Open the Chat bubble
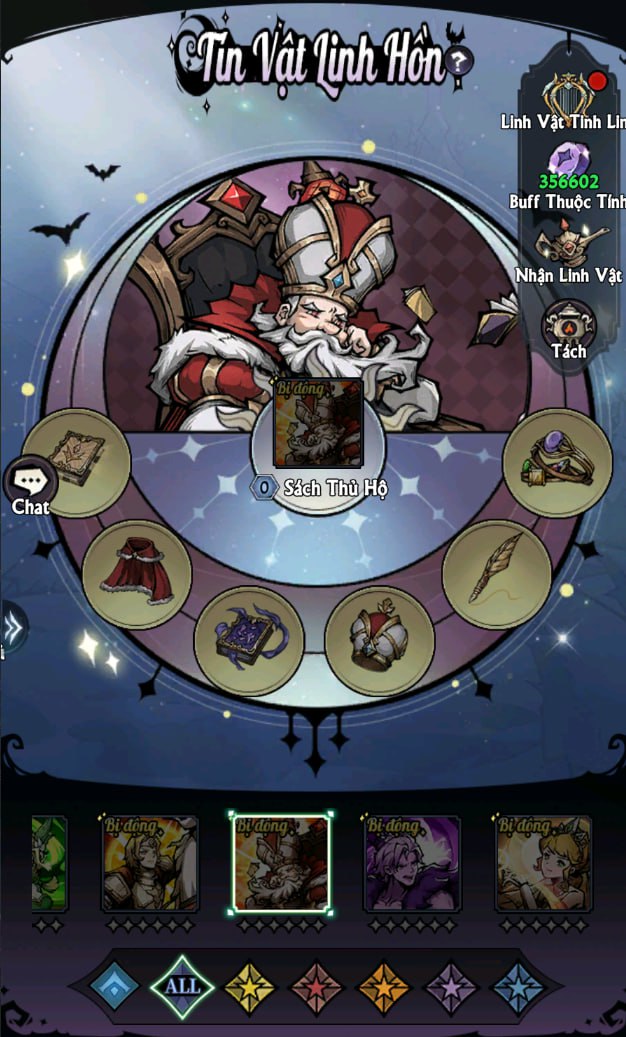The width and height of the screenshot is (626, 1037). coord(31,485)
